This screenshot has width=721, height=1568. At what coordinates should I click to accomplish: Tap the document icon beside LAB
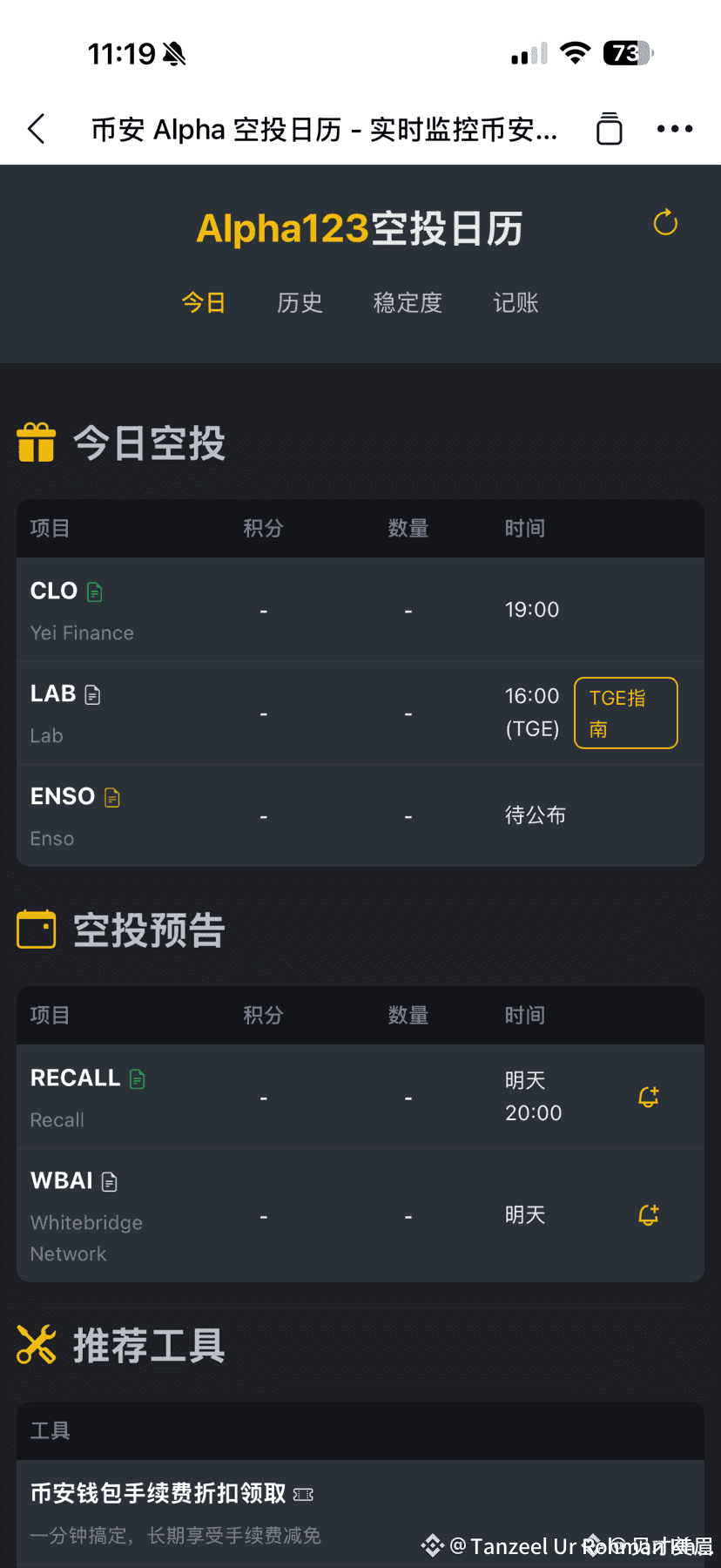coord(92,694)
